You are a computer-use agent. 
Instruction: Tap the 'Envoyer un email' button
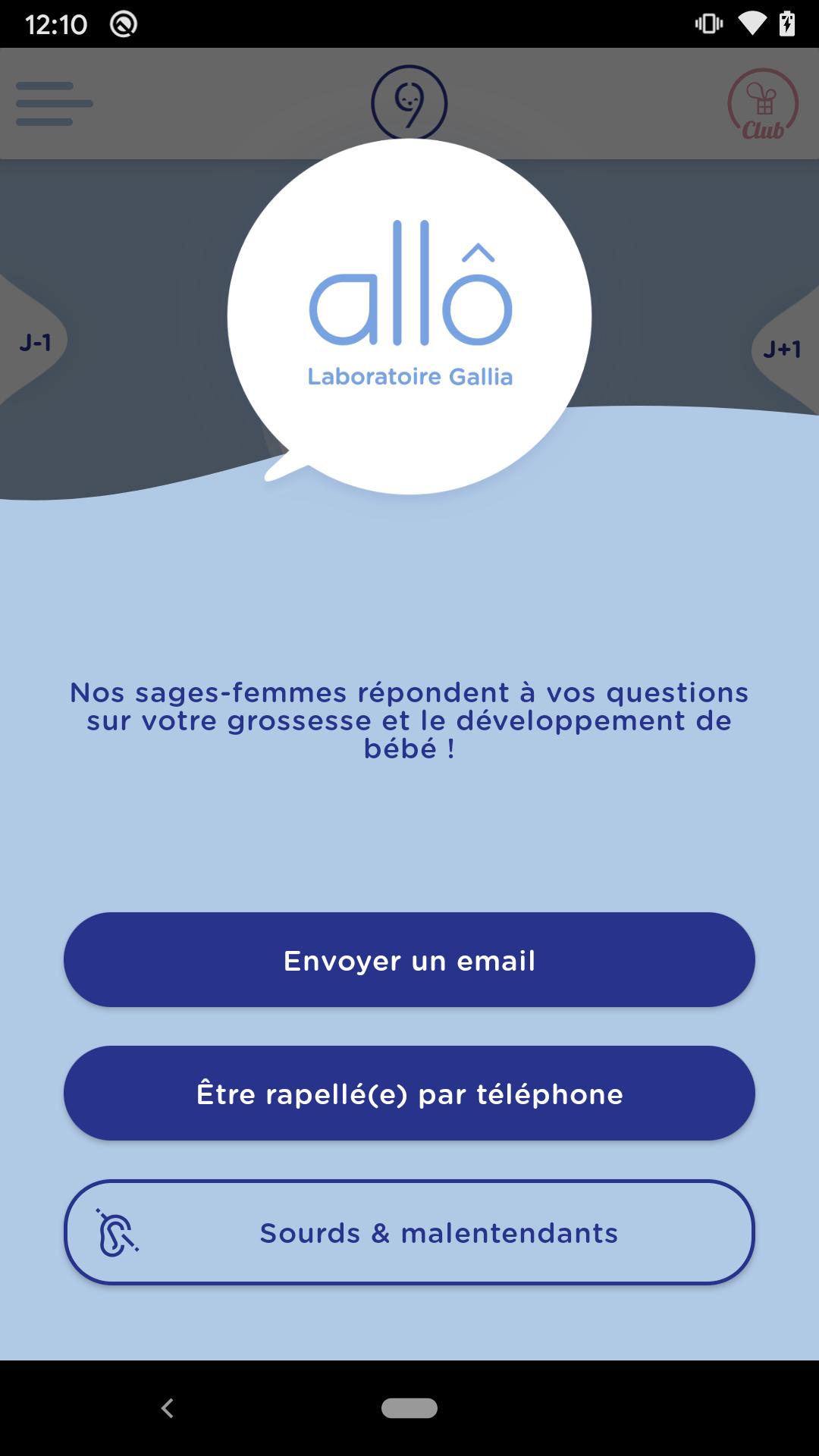pyautogui.click(x=409, y=960)
